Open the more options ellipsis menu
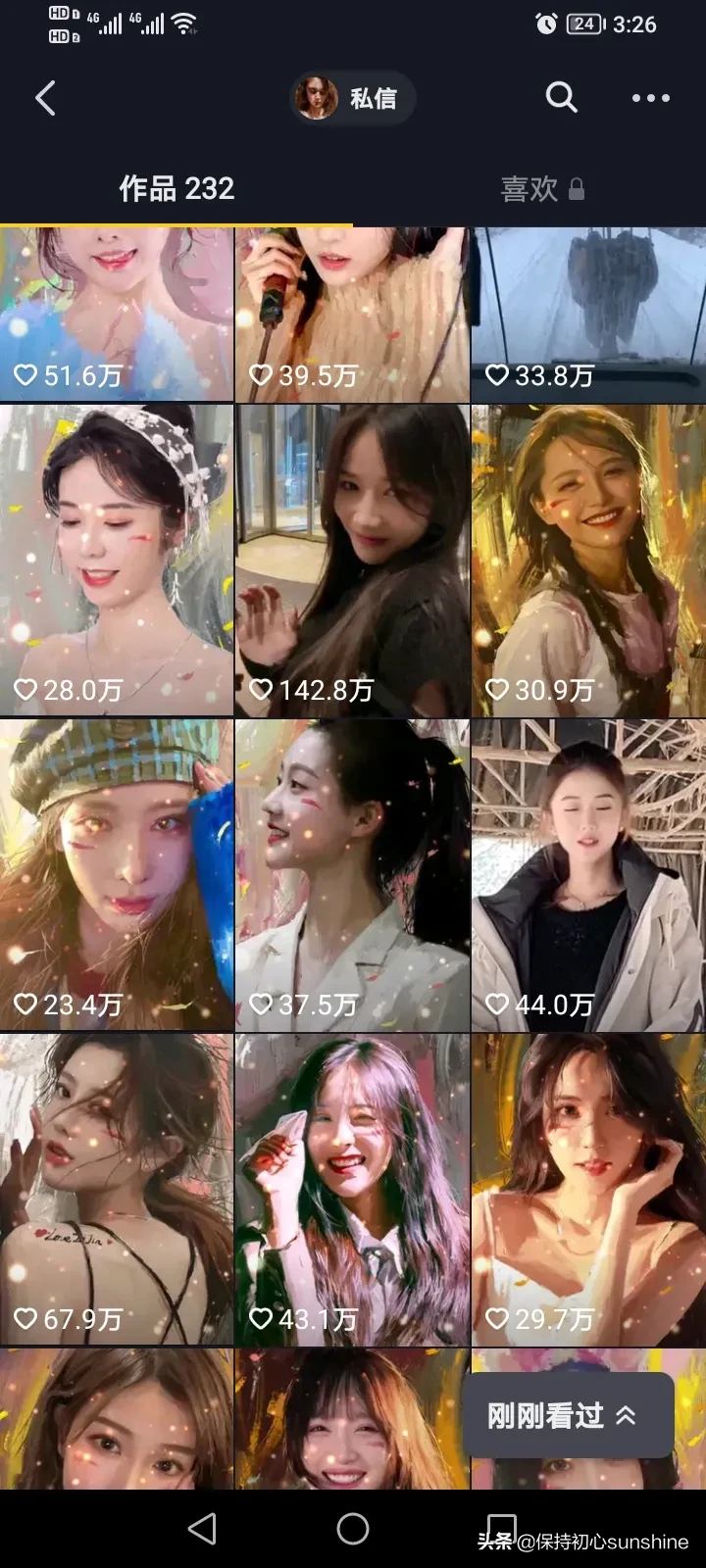The width and height of the screenshot is (706, 1568). [651, 97]
